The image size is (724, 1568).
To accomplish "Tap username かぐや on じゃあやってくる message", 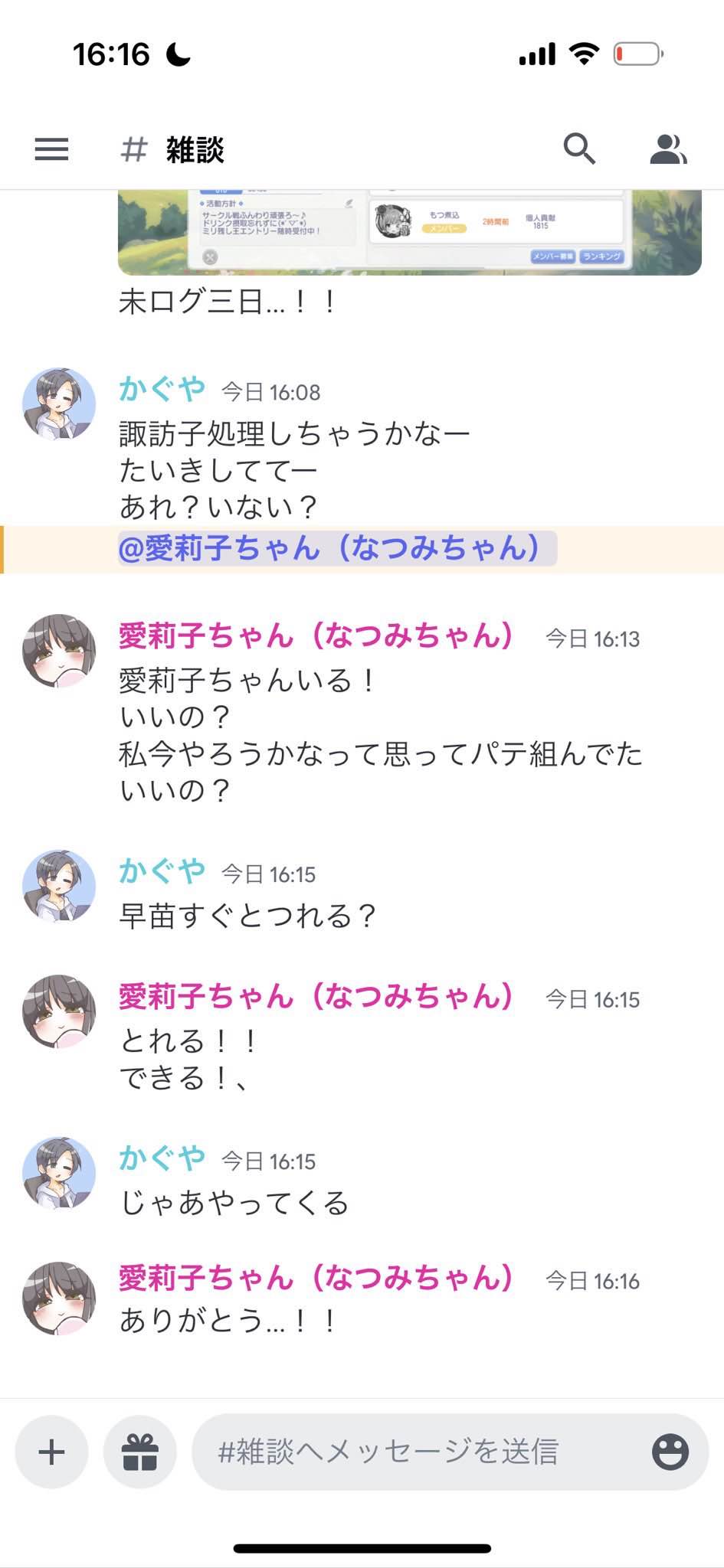I will tap(162, 1159).
